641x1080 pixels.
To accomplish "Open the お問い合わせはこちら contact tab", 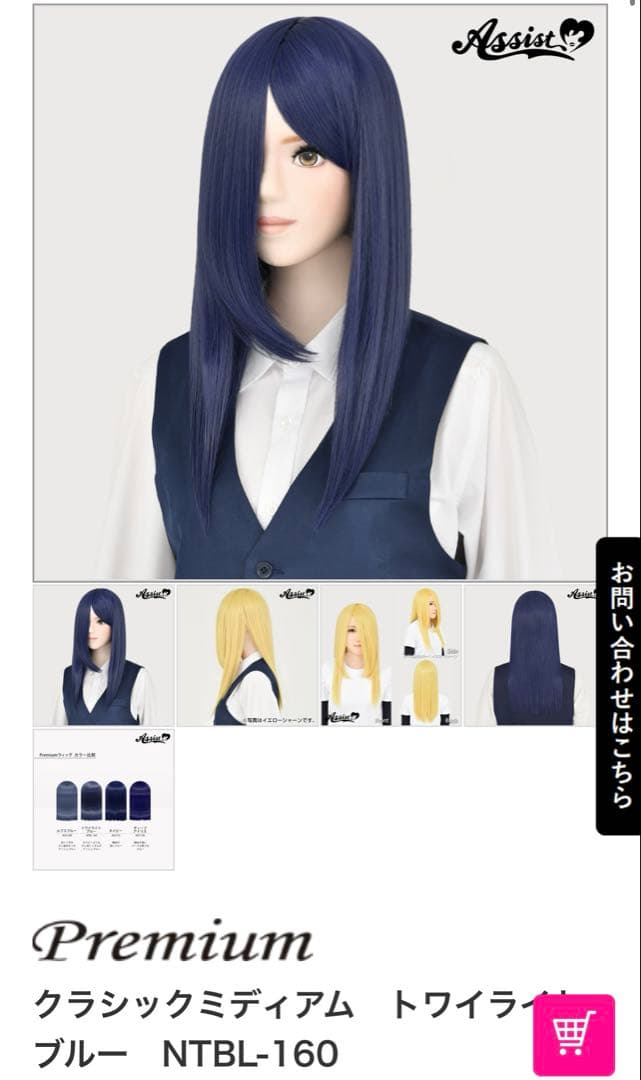I will tap(619, 686).
